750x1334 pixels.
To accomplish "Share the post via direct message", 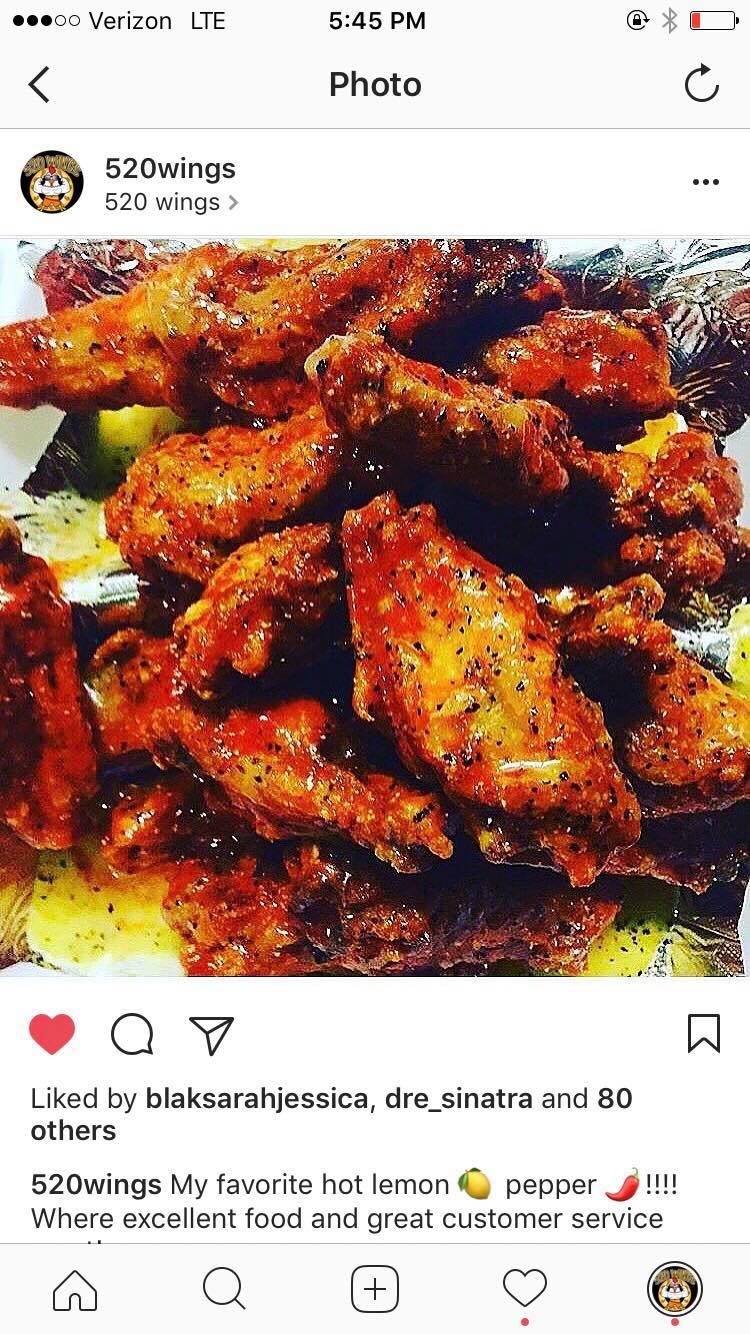I will pos(211,1035).
